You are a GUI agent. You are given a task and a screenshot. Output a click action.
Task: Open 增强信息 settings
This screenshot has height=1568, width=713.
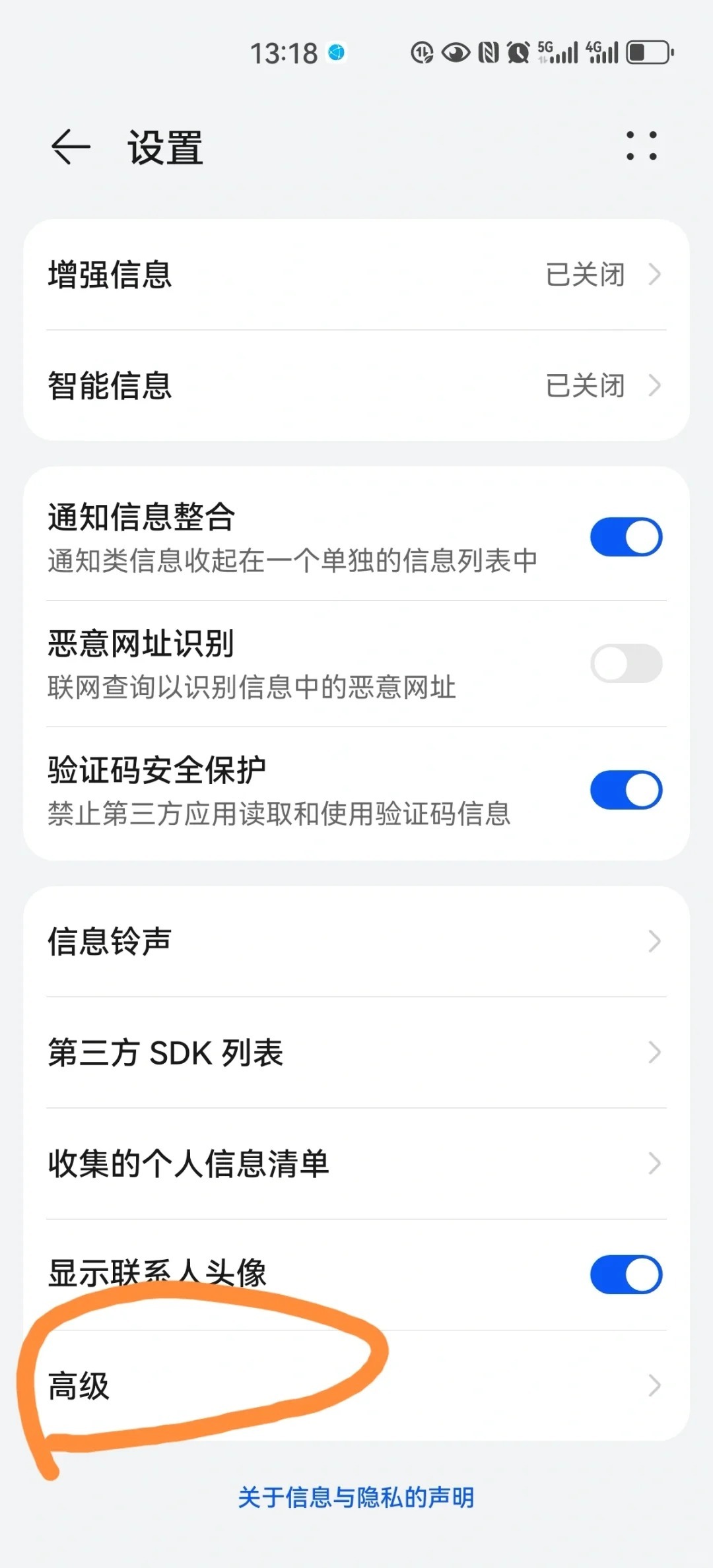[x=356, y=275]
